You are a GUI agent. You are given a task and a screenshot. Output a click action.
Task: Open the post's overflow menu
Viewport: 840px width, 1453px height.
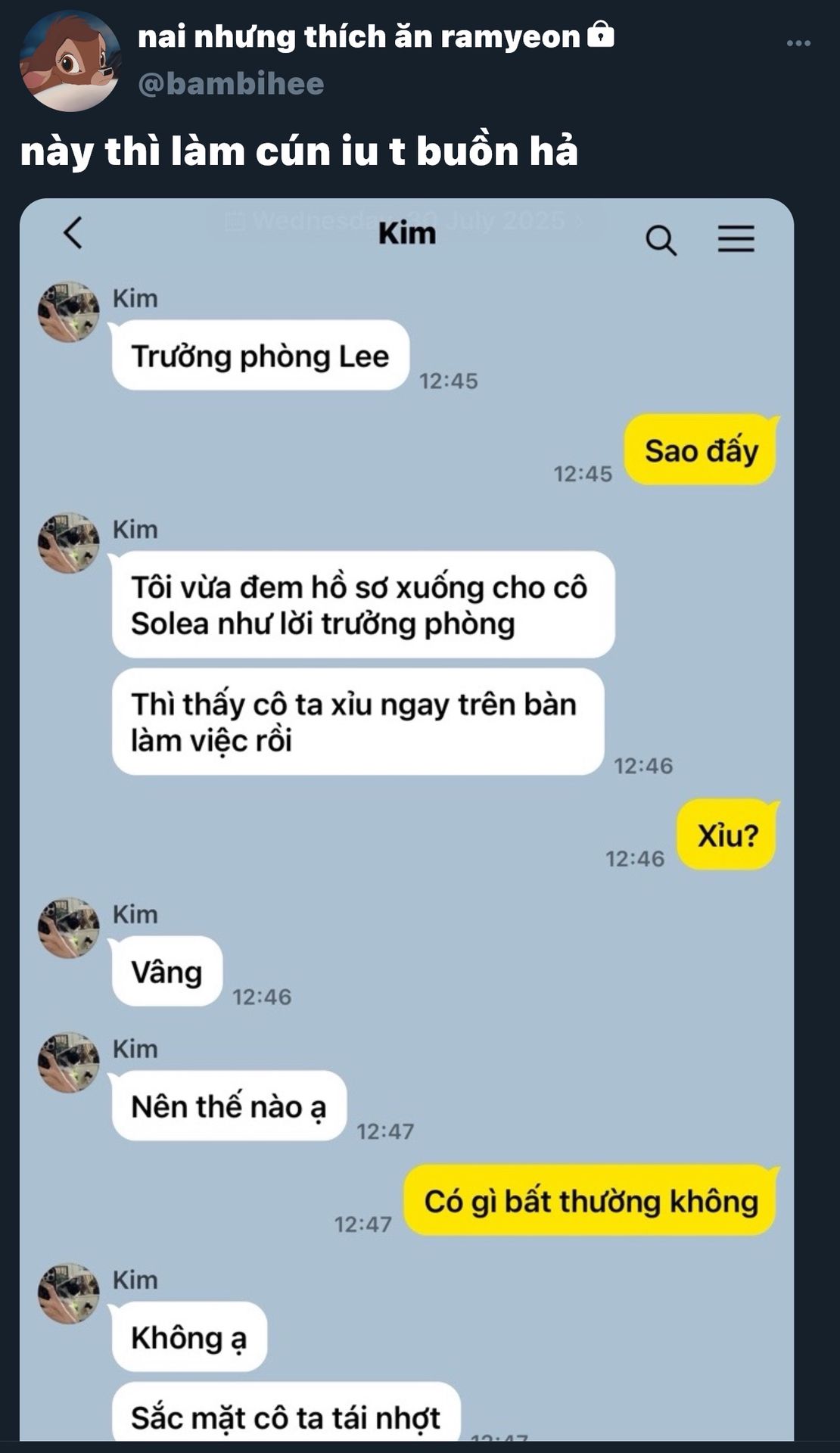(x=798, y=44)
